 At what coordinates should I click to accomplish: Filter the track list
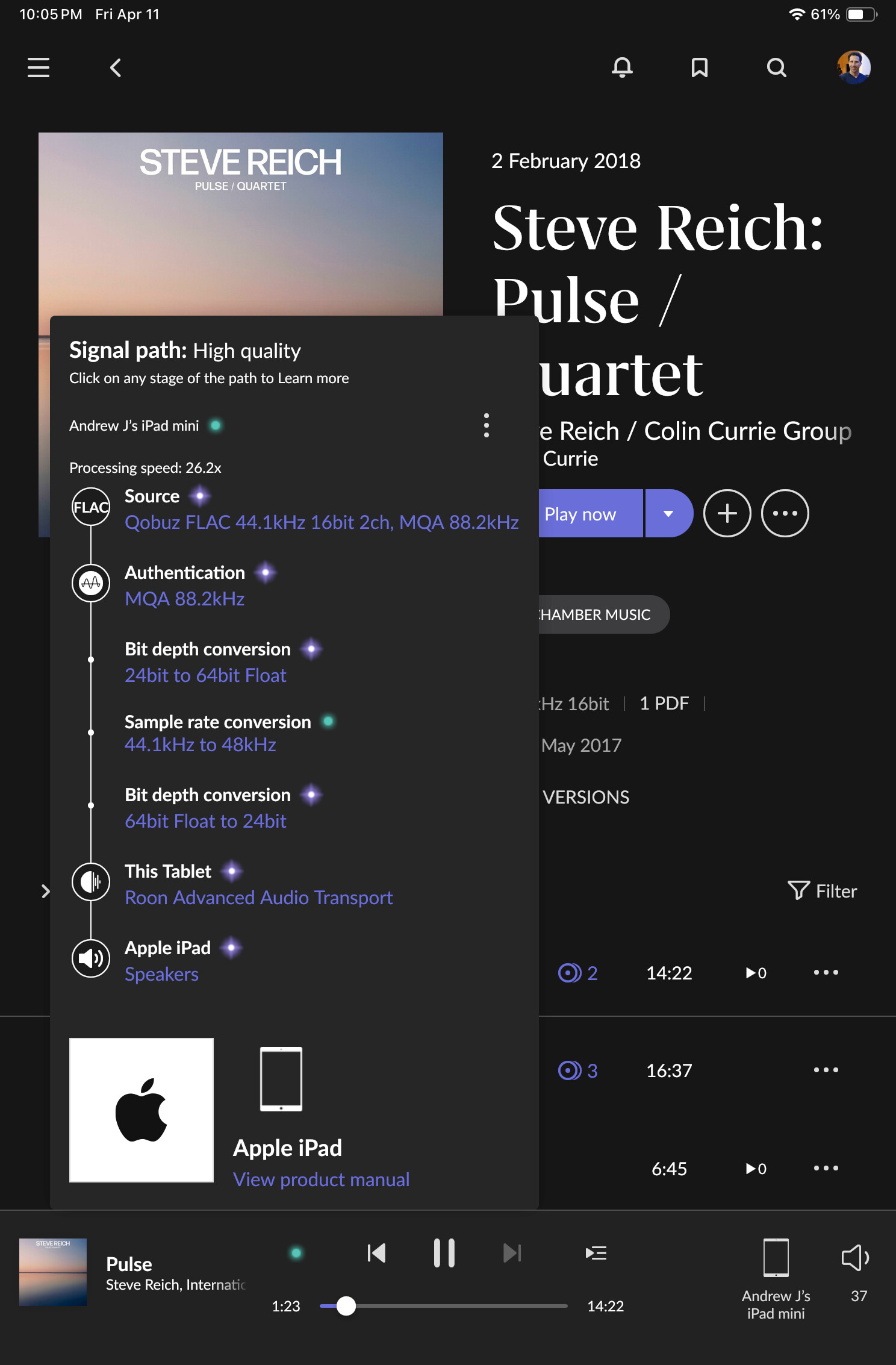(x=822, y=891)
